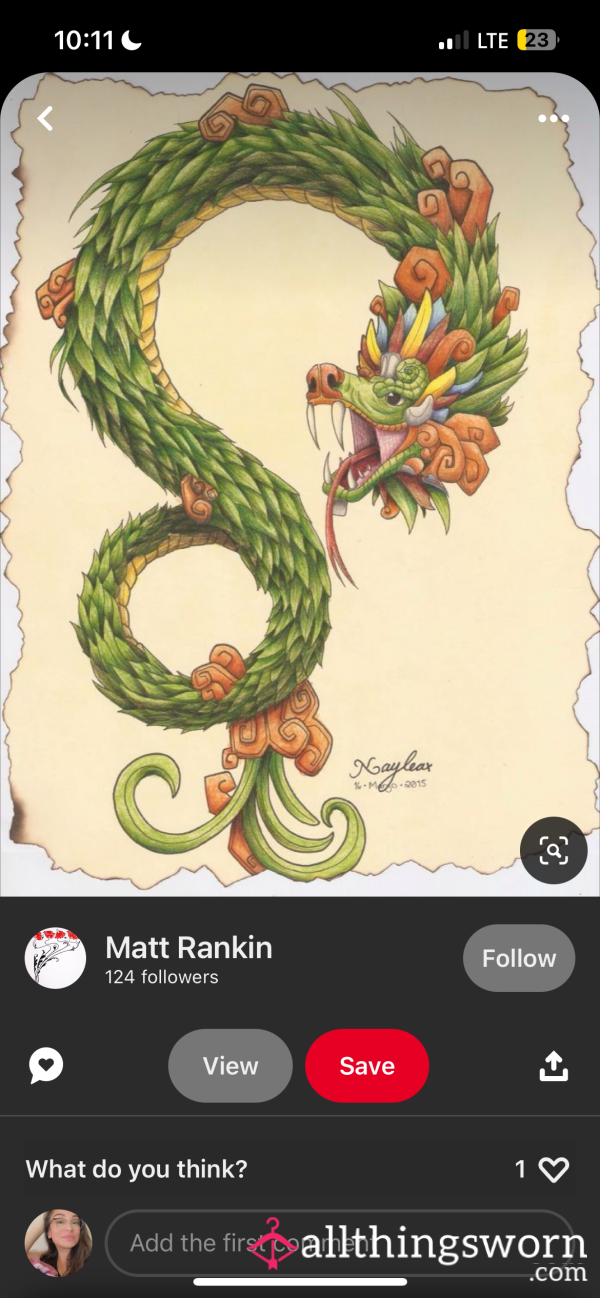The width and height of the screenshot is (600, 1298).
Task: Open visual search lens on the pin
Action: coord(553,851)
